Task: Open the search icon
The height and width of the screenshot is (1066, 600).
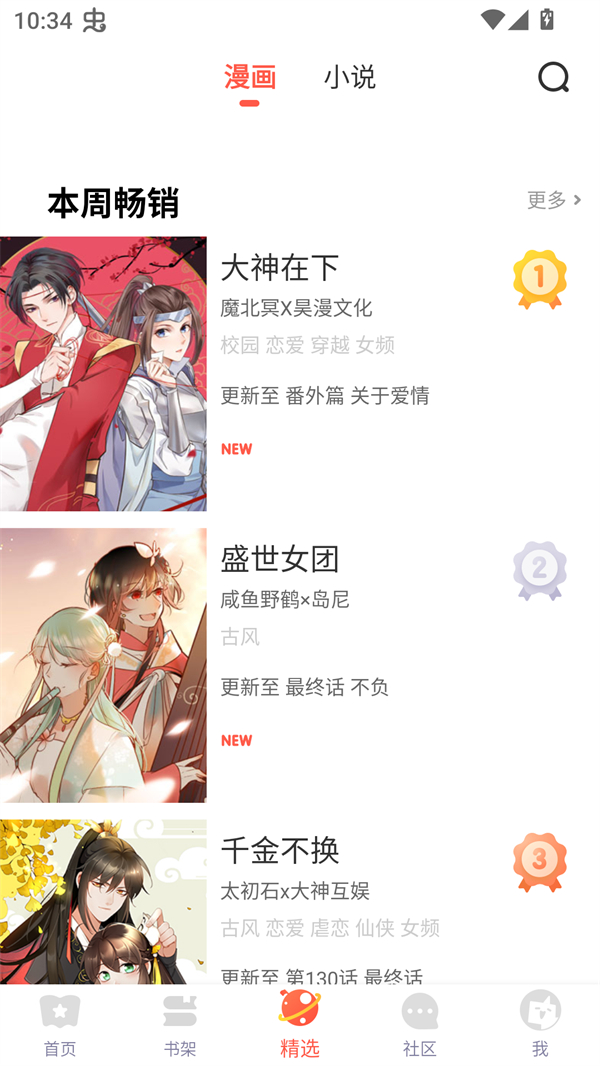Action: click(553, 77)
